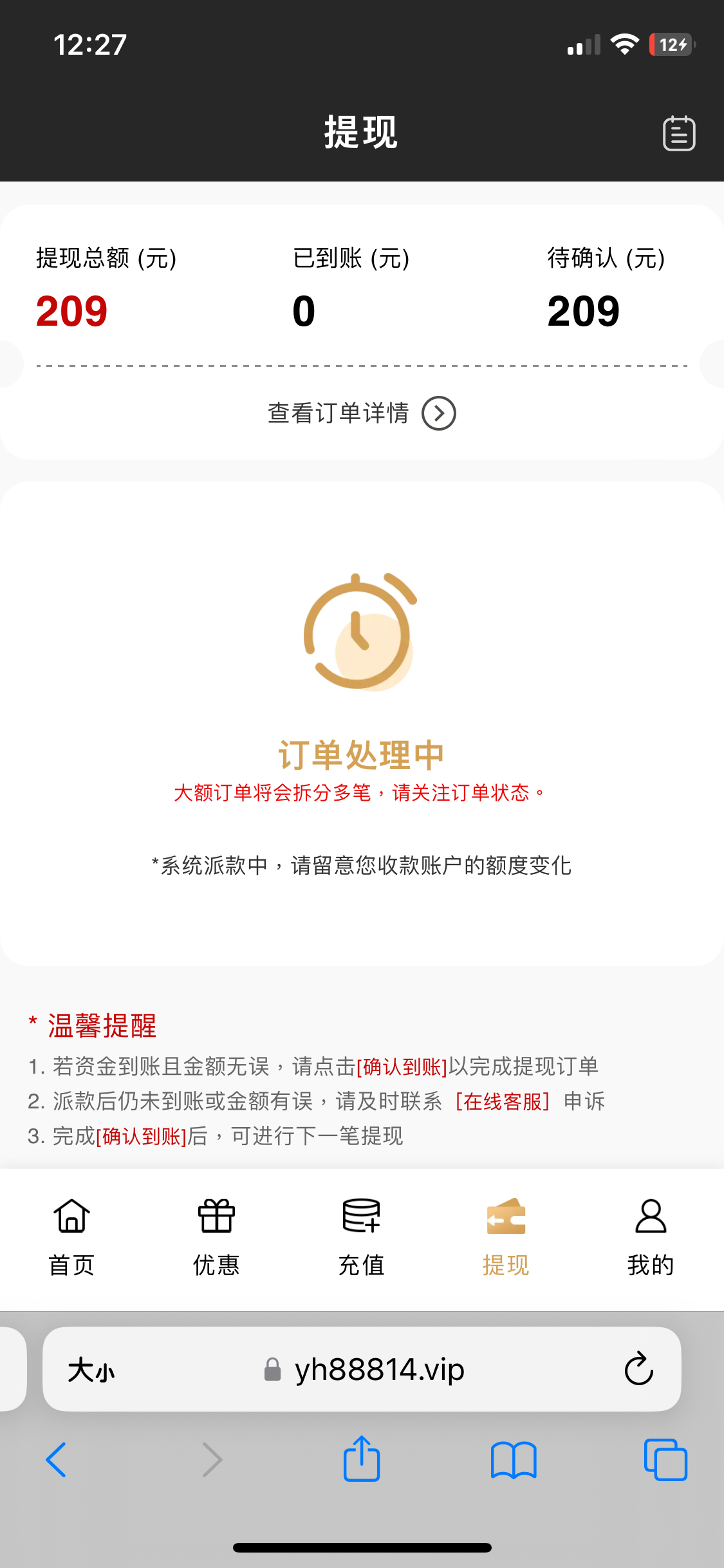Image resolution: width=724 pixels, height=1568 pixels.
Task: Open the 在线客服 online support link
Action: tap(502, 1101)
